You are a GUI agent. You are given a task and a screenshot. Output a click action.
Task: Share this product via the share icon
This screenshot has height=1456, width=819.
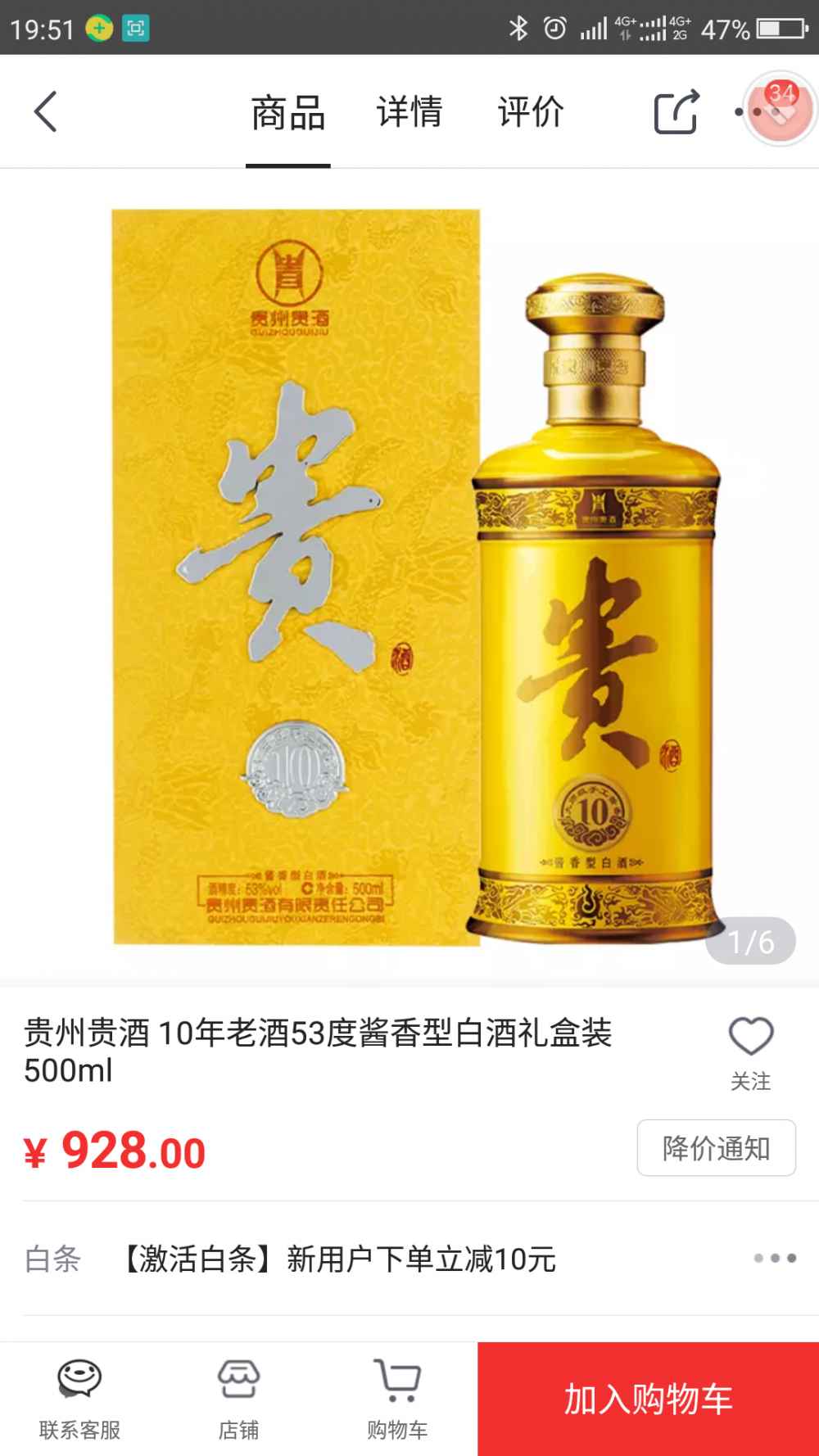[x=676, y=111]
